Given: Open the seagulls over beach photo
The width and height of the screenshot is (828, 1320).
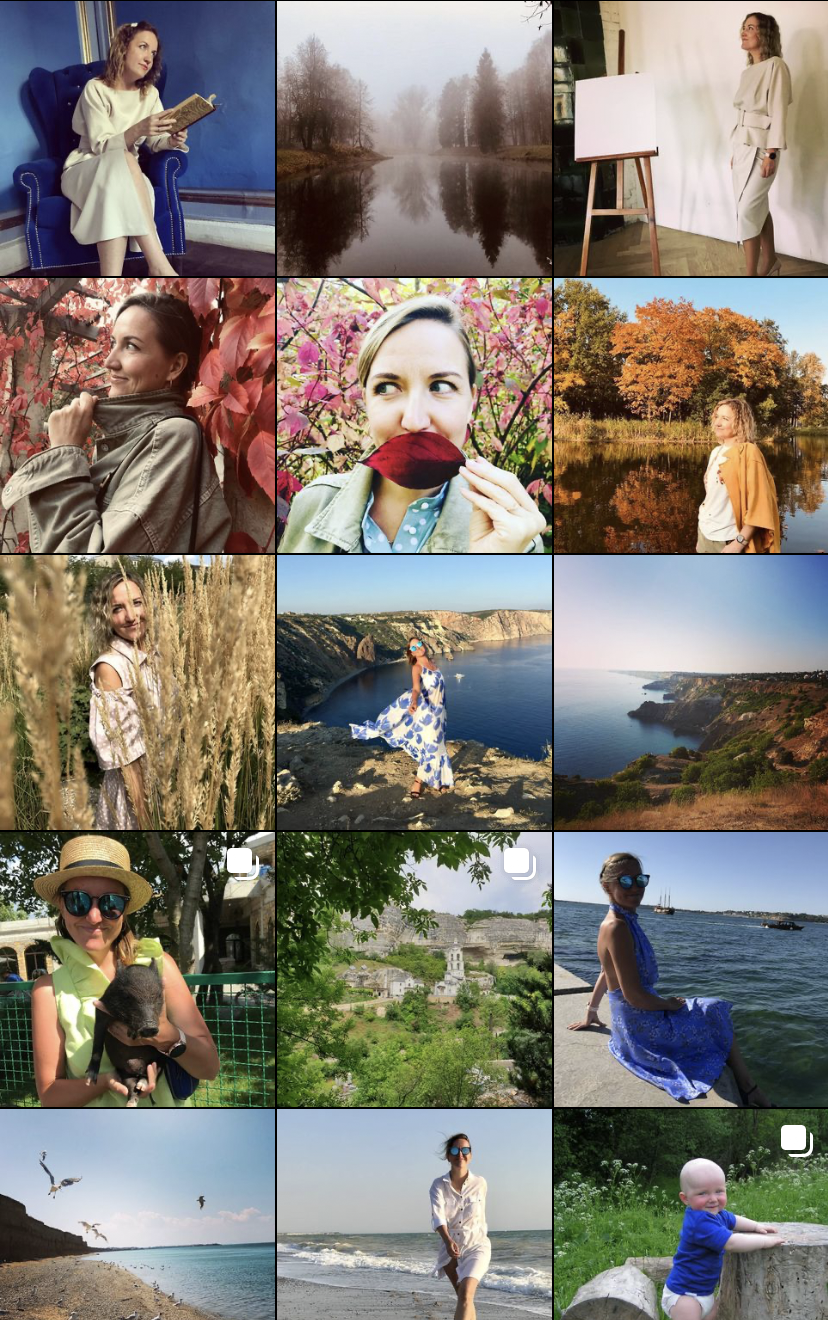Looking at the screenshot, I should tap(137, 1215).
